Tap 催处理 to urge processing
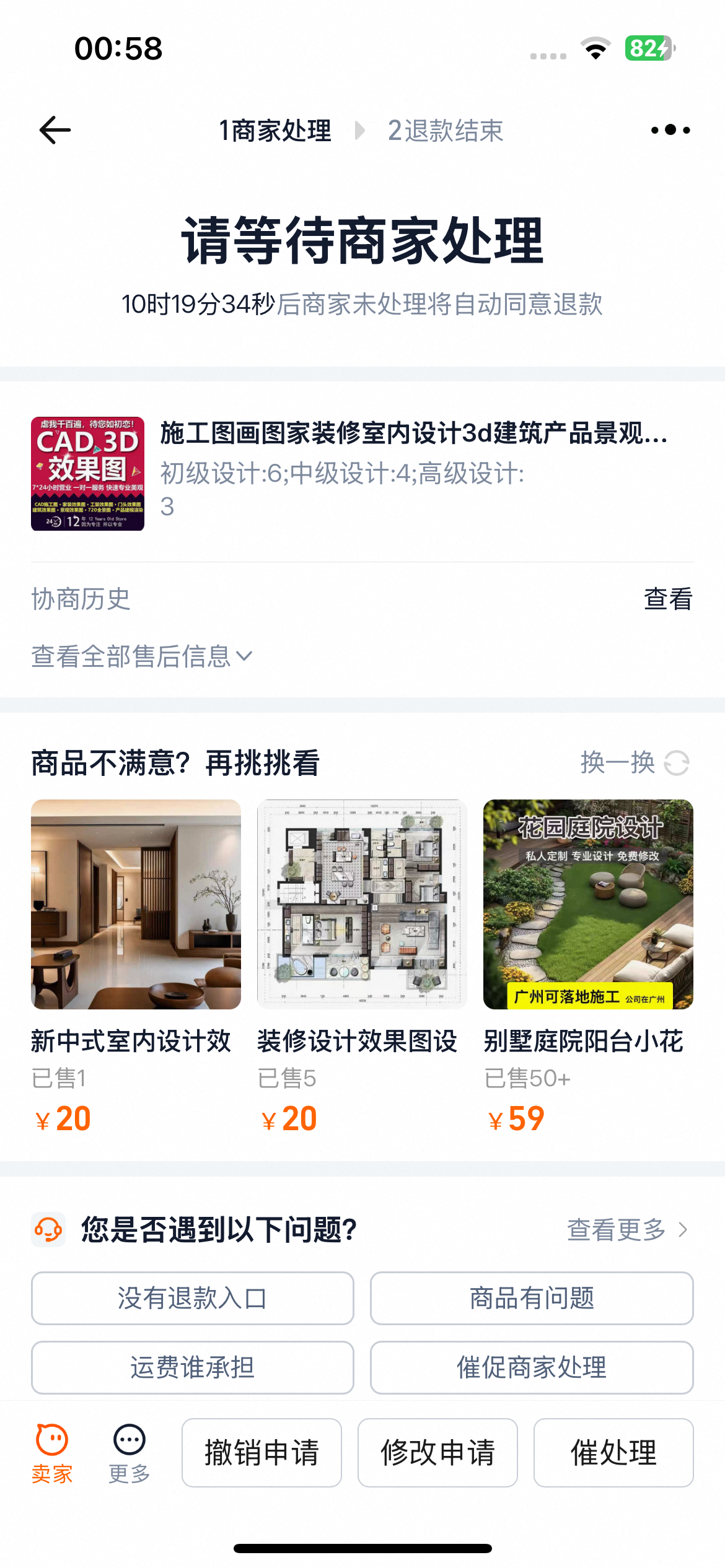Screen dimensions: 725x1568 coord(613,1452)
